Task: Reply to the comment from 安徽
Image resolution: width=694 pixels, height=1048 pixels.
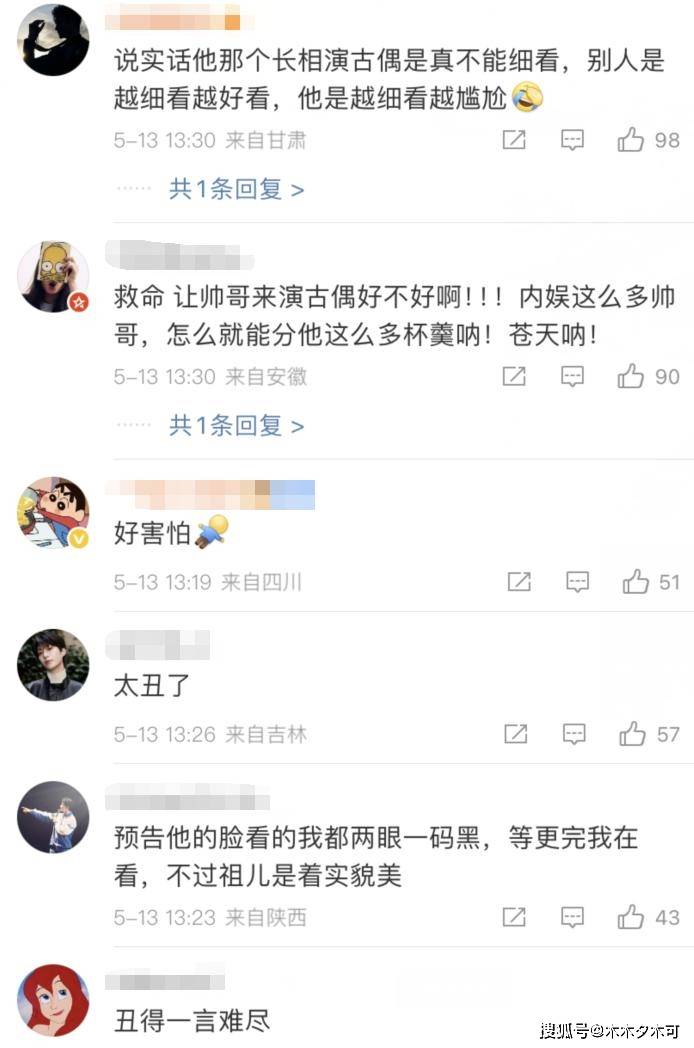Action: pos(572,376)
